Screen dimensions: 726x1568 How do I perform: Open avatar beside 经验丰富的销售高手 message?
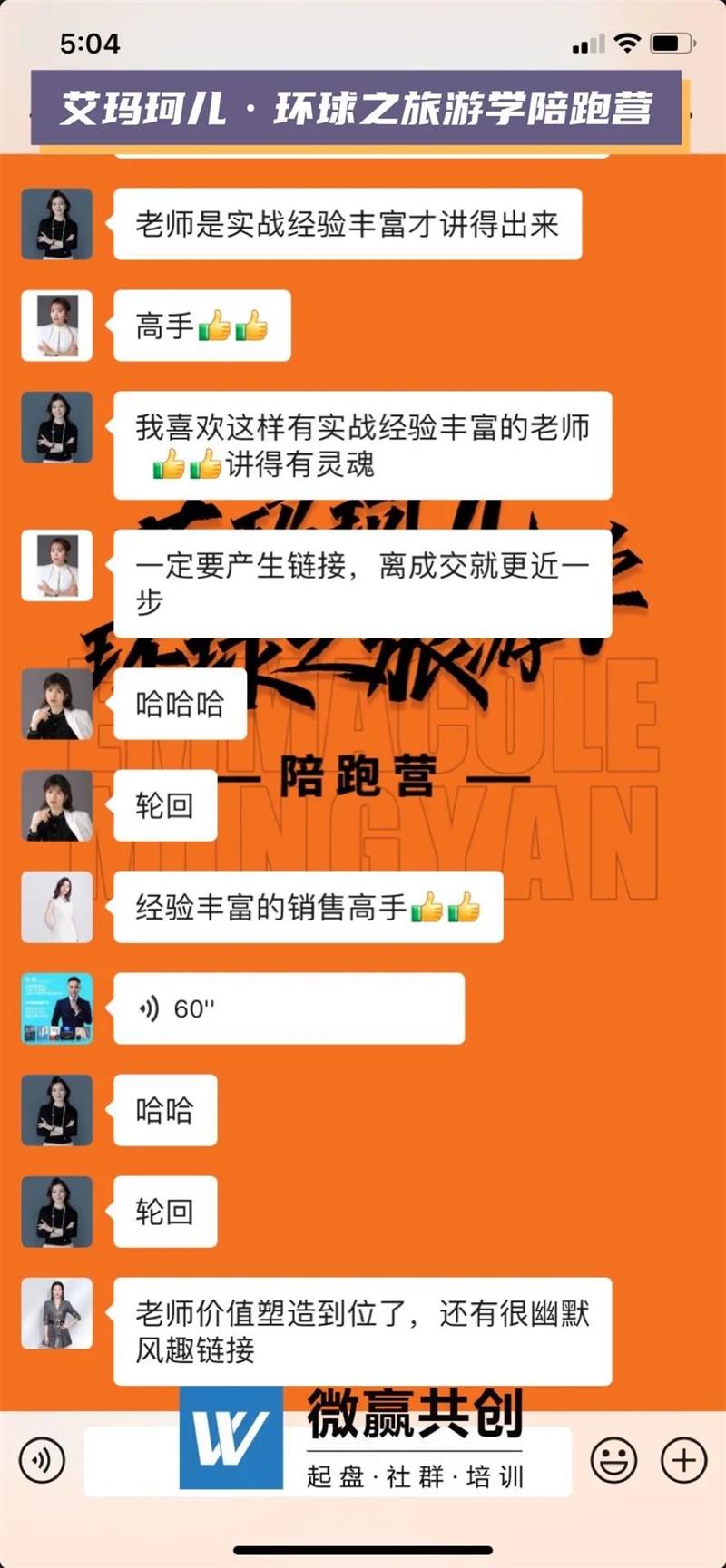[x=57, y=907]
